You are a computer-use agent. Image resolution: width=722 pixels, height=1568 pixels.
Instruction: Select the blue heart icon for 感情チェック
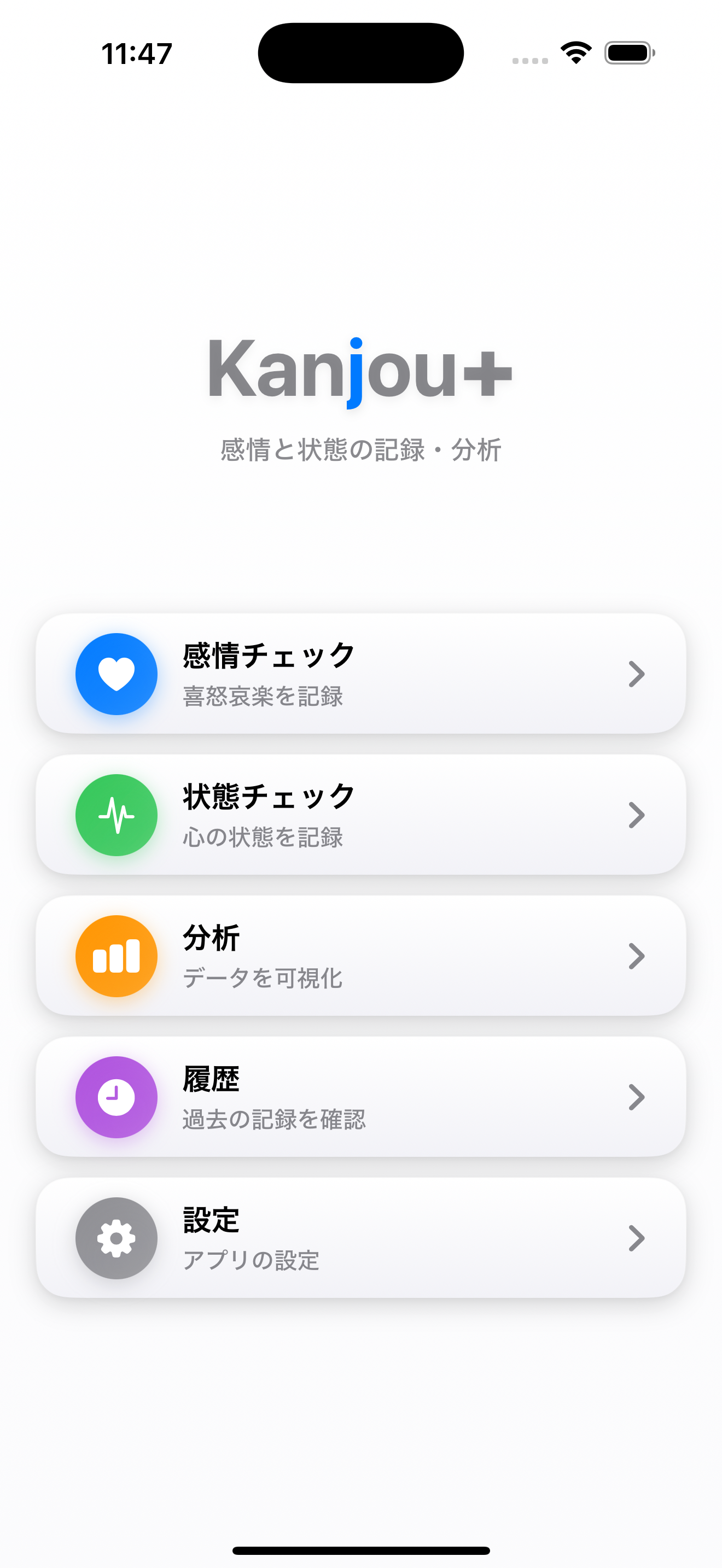click(x=115, y=674)
